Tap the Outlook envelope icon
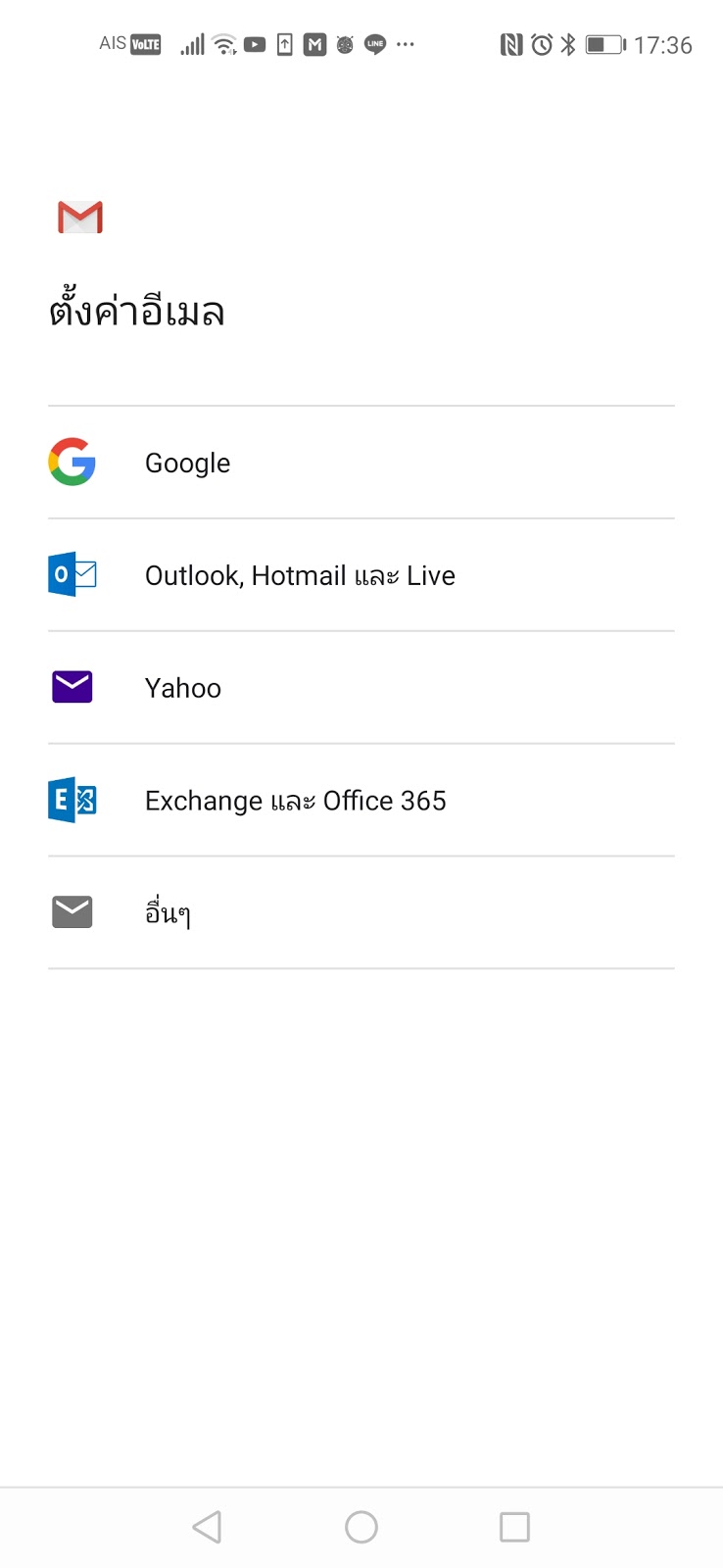 71,574
